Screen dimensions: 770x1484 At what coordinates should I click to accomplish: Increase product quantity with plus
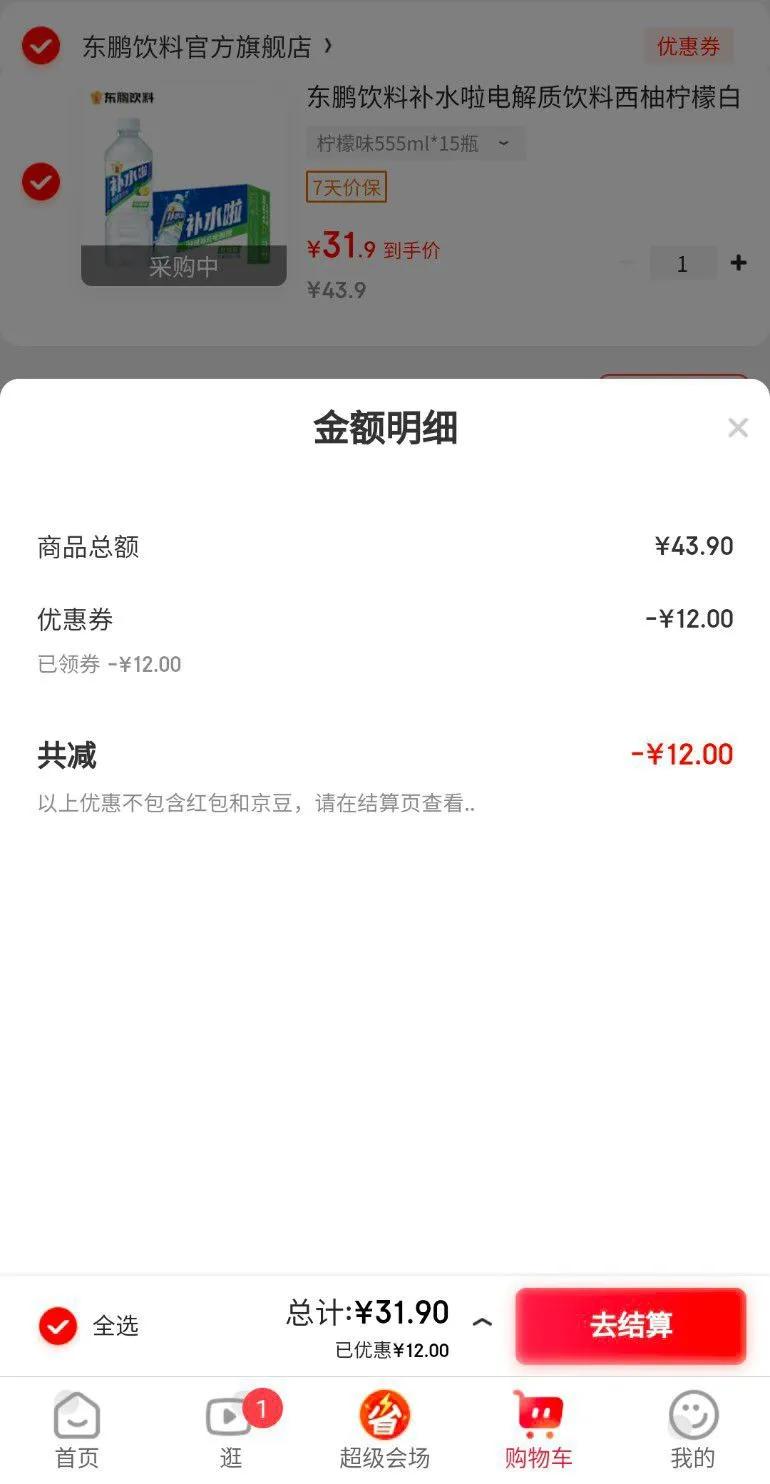click(x=738, y=263)
